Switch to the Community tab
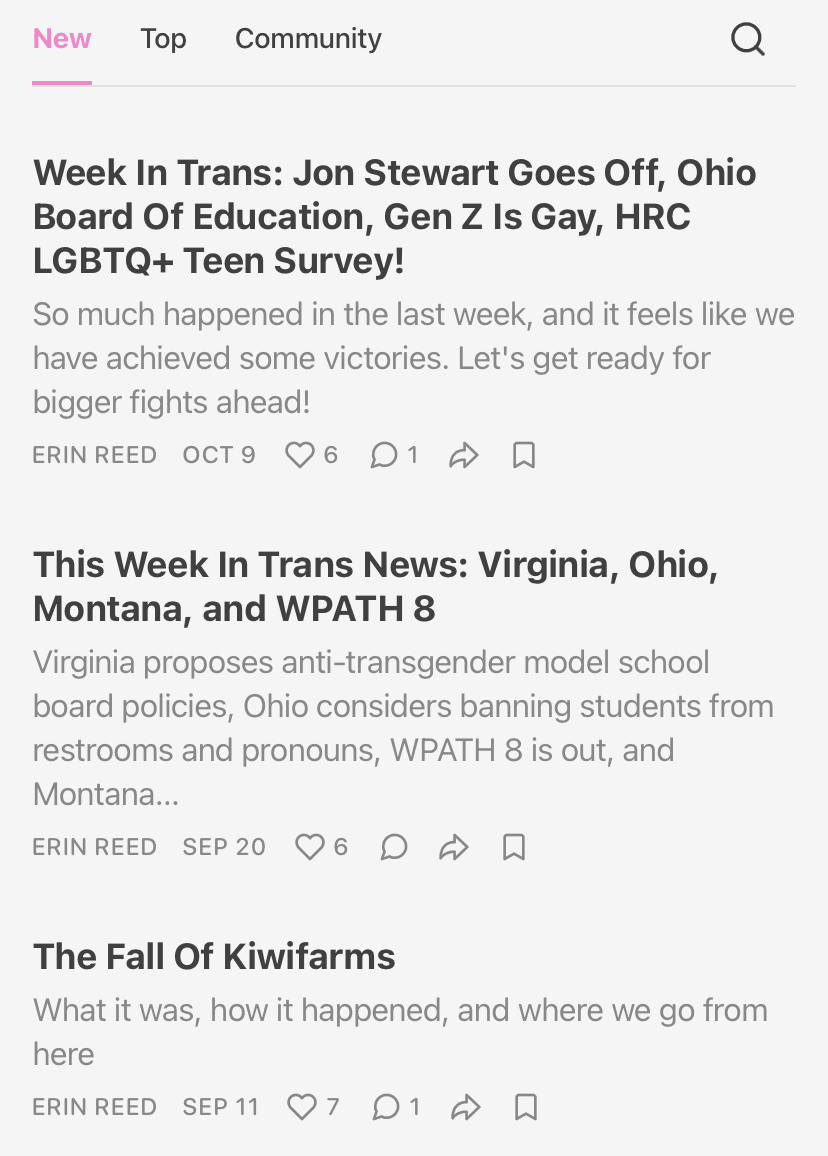The width and height of the screenshot is (828, 1156). click(x=308, y=39)
